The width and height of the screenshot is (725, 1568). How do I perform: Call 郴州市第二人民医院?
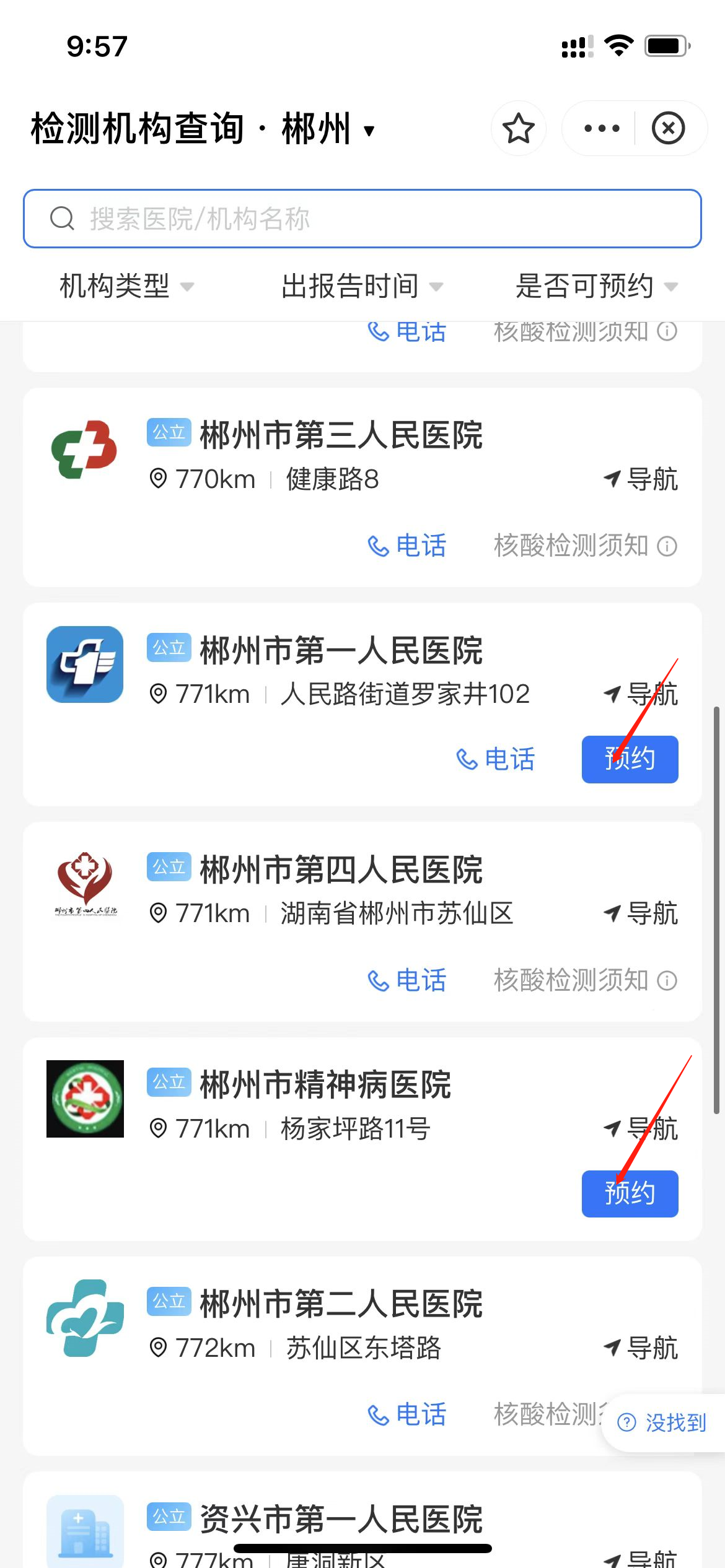point(407,1415)
